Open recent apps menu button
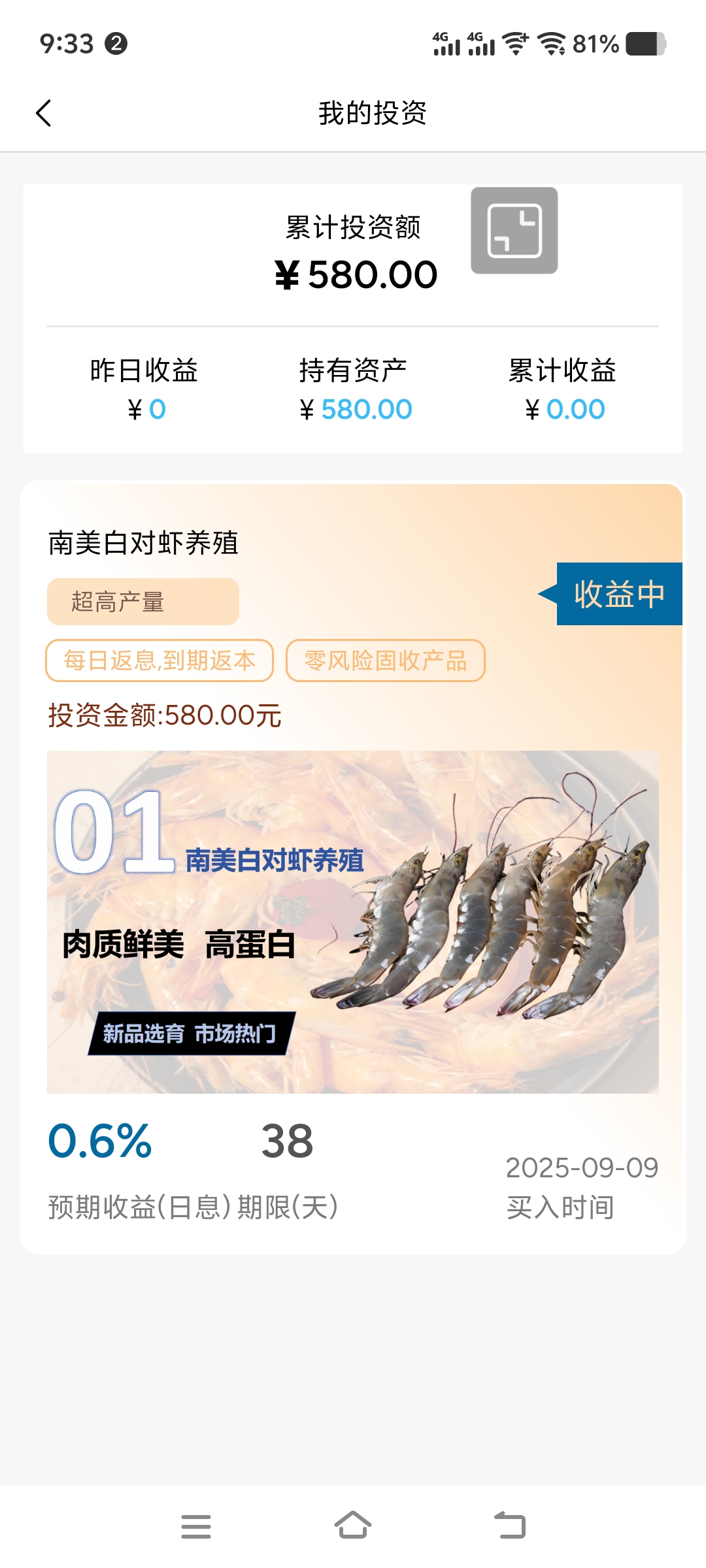The image size is (706, 1568). coord(196,1526)
